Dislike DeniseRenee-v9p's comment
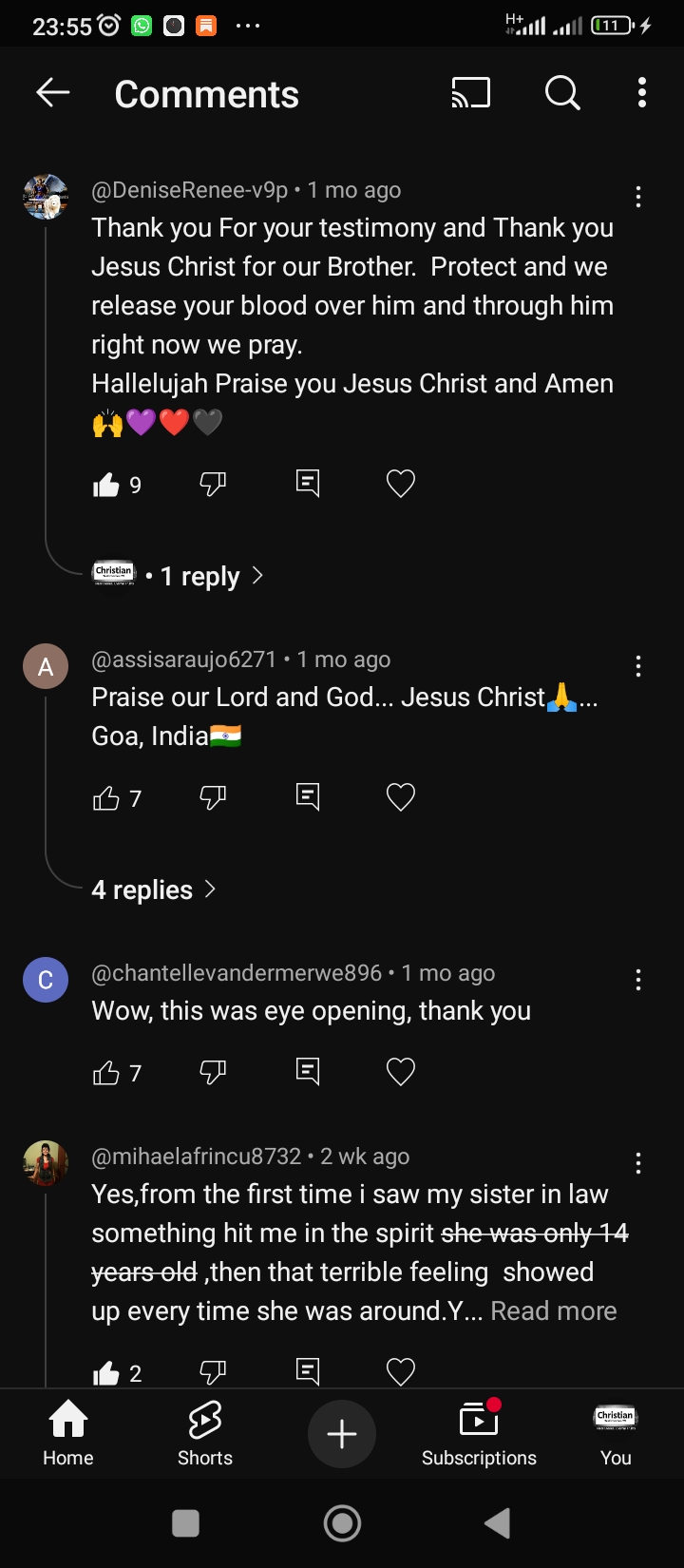The image size is (684, 1568). 213,484
